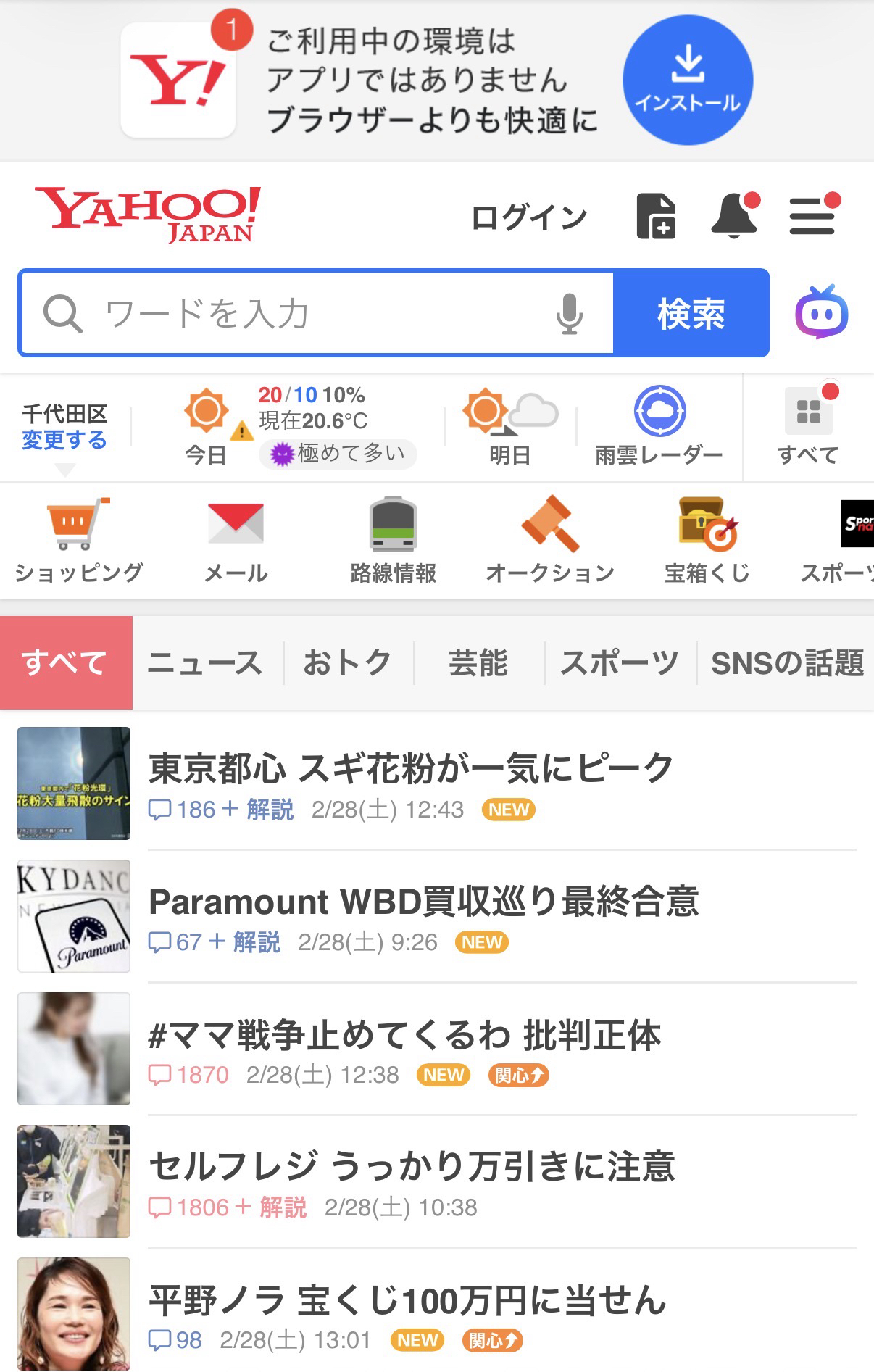Open the hamburger menu

[x=812, y=216]
